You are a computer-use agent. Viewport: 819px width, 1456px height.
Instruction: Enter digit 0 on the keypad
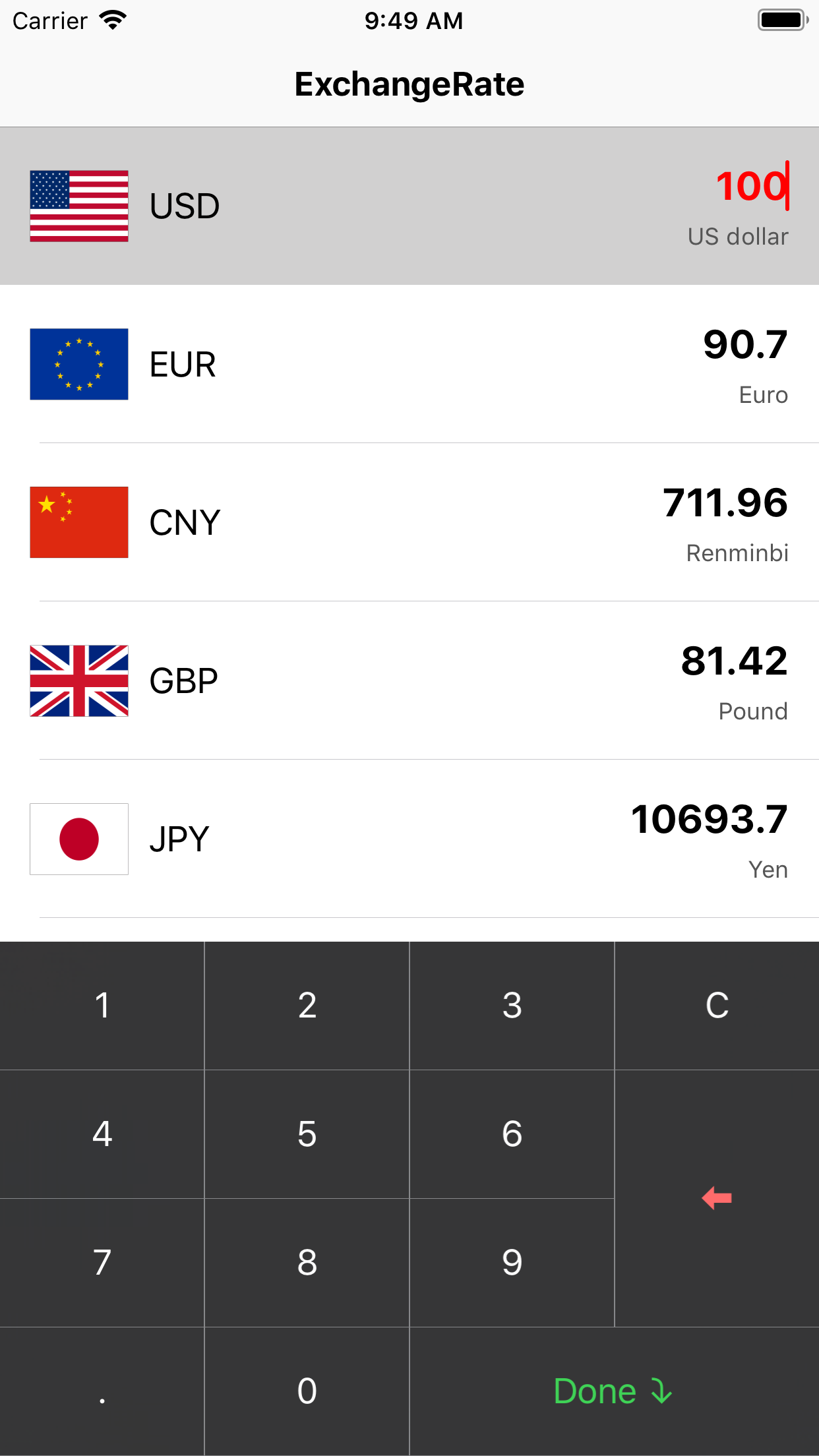[307, 1391]
